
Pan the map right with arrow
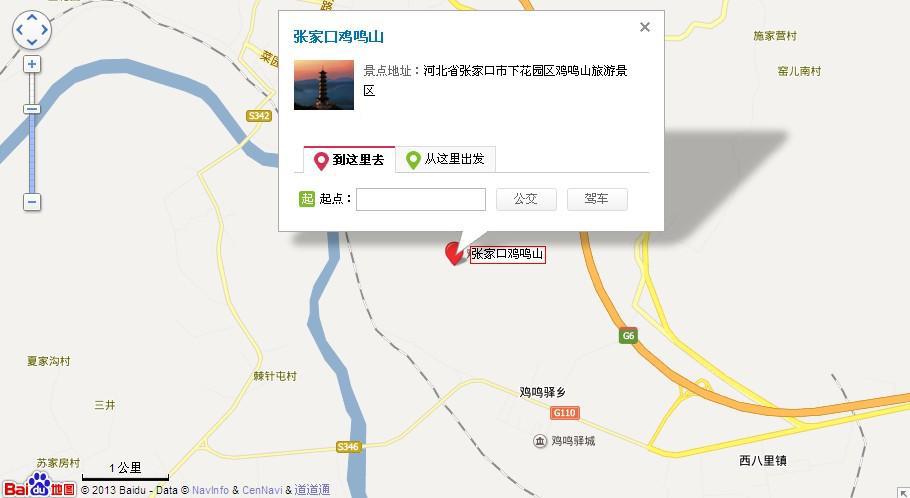(x=44, y=30)
